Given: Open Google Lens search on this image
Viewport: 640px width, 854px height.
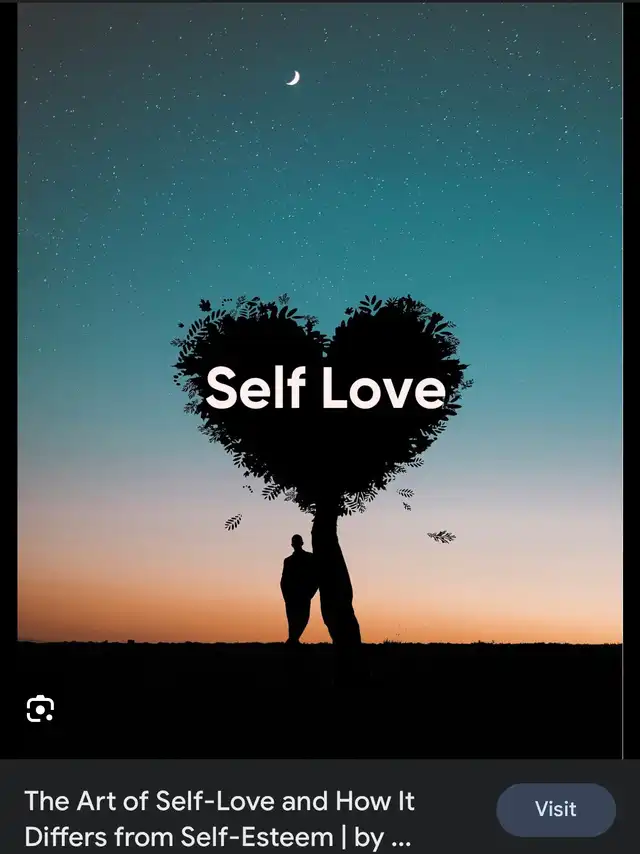Looking at the screenshot, I should click(40, 709).
